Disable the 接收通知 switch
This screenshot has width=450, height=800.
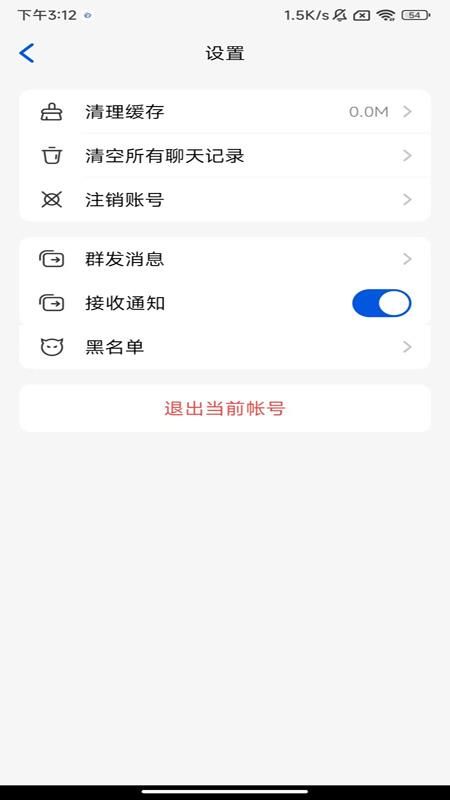pyautogui.click(x=382, y=304)
